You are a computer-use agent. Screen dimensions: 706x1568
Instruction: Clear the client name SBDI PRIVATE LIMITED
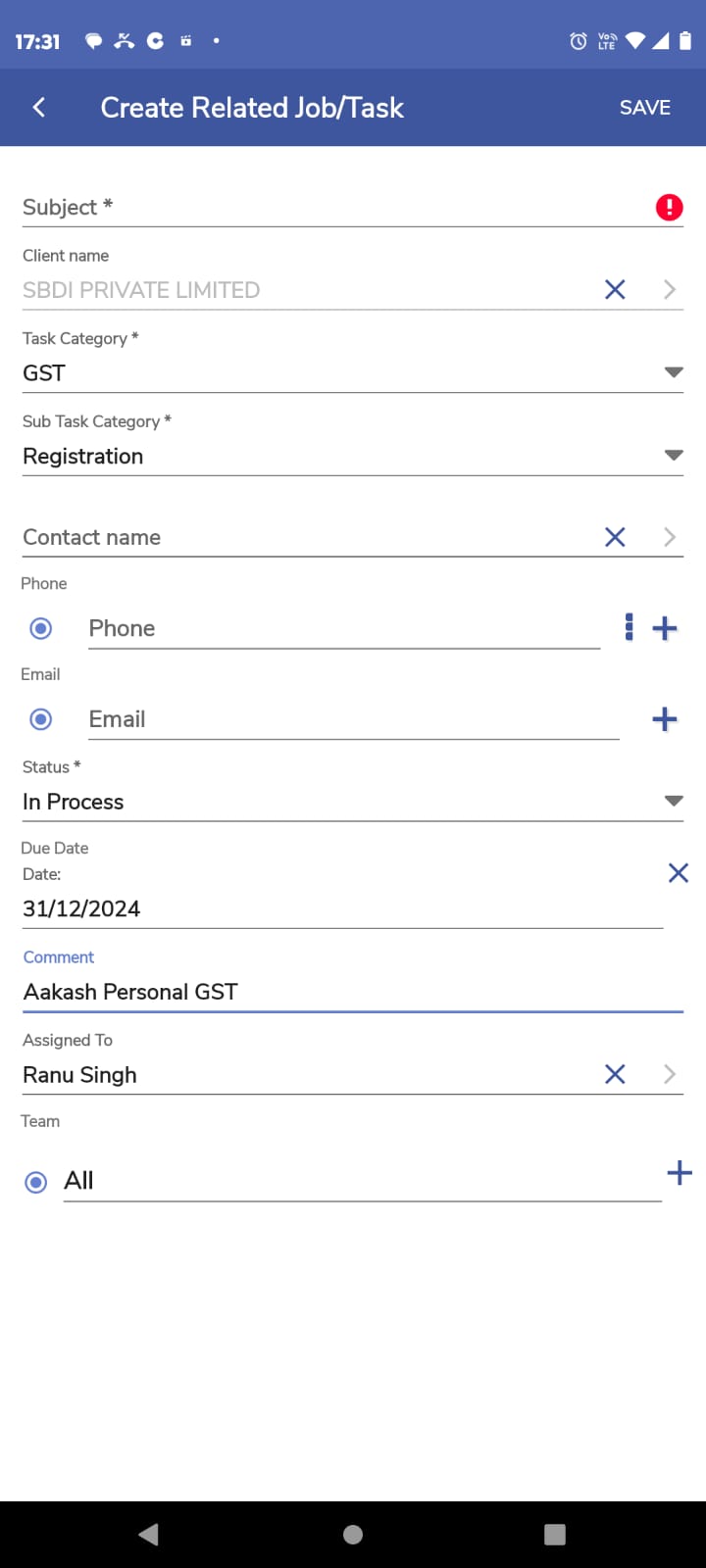(x=615, y=289)
